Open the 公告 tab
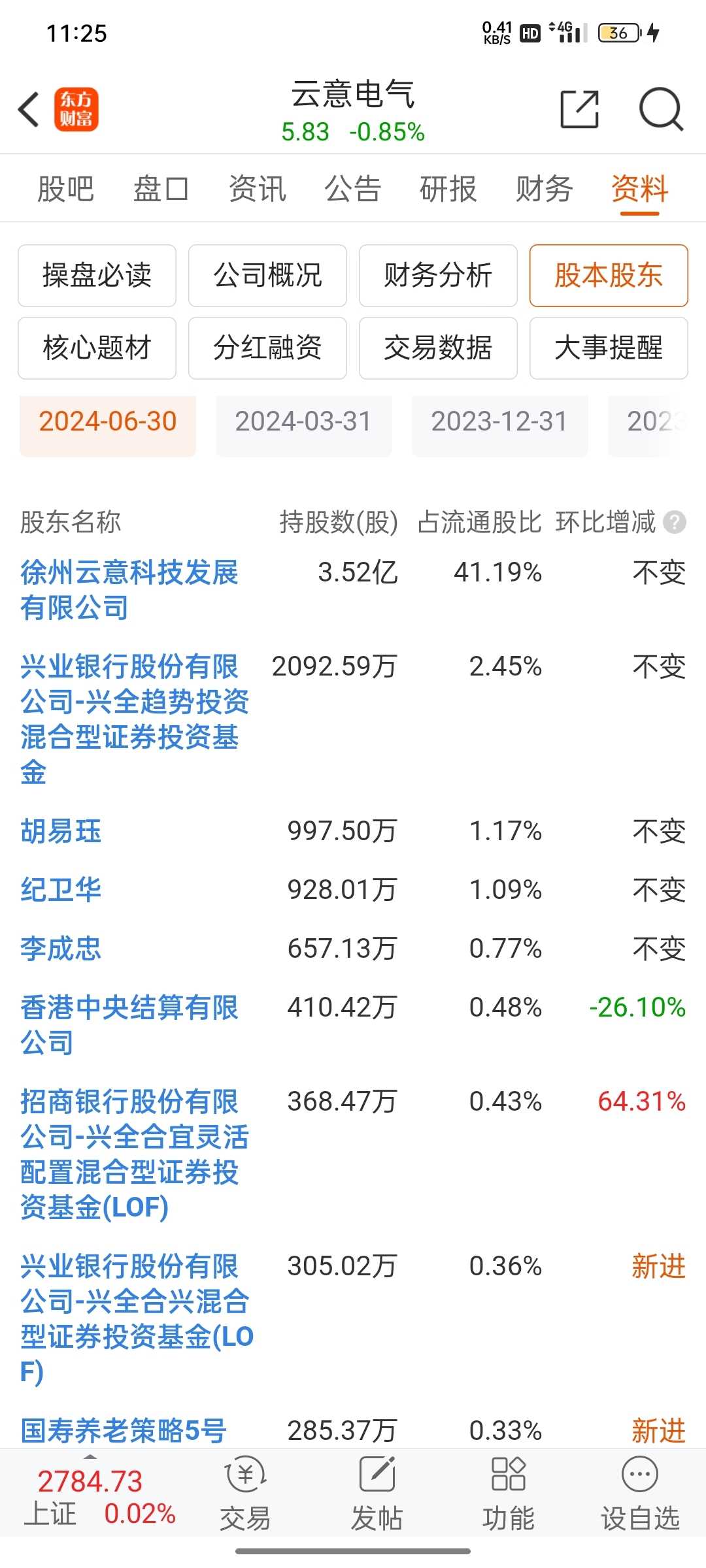 352,189
